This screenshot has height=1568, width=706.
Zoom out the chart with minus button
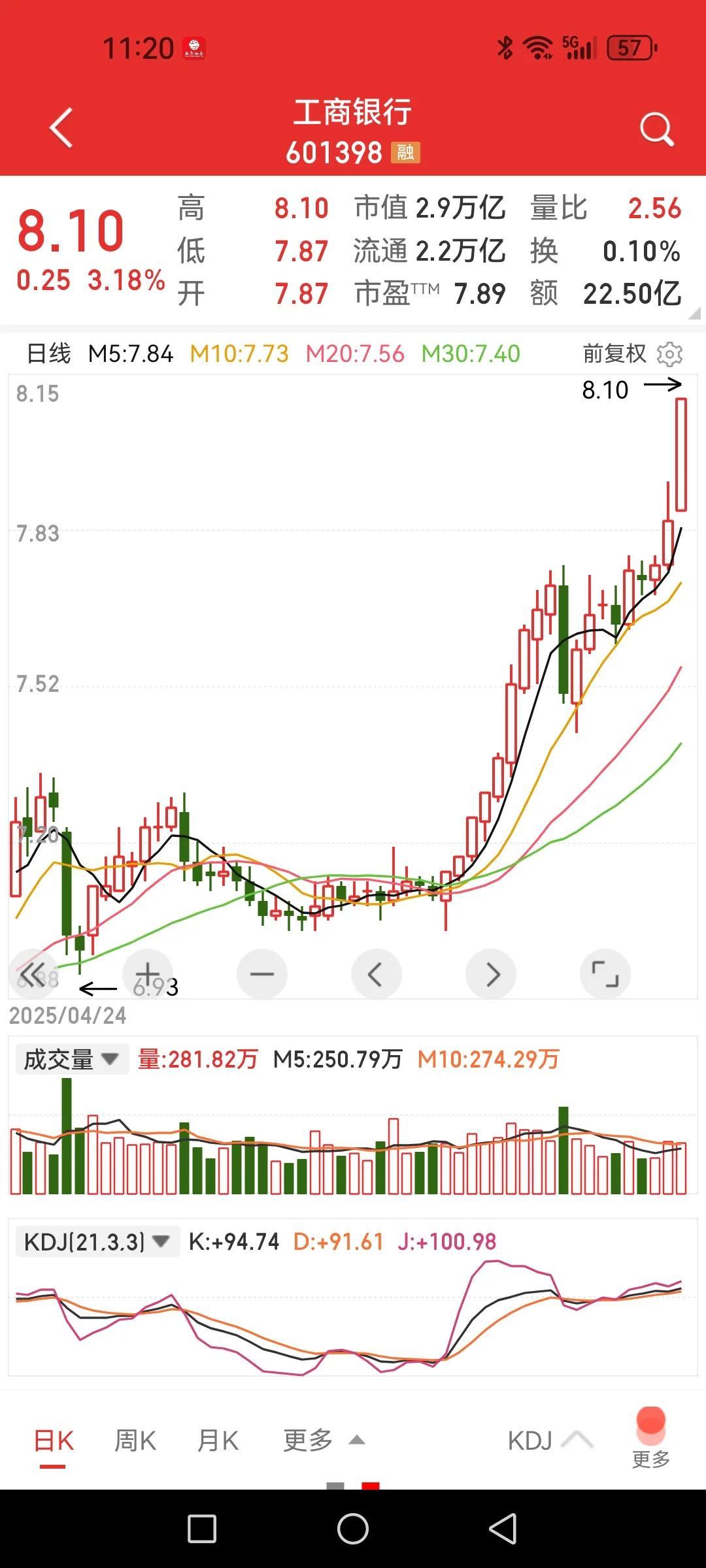click(262, 974)
